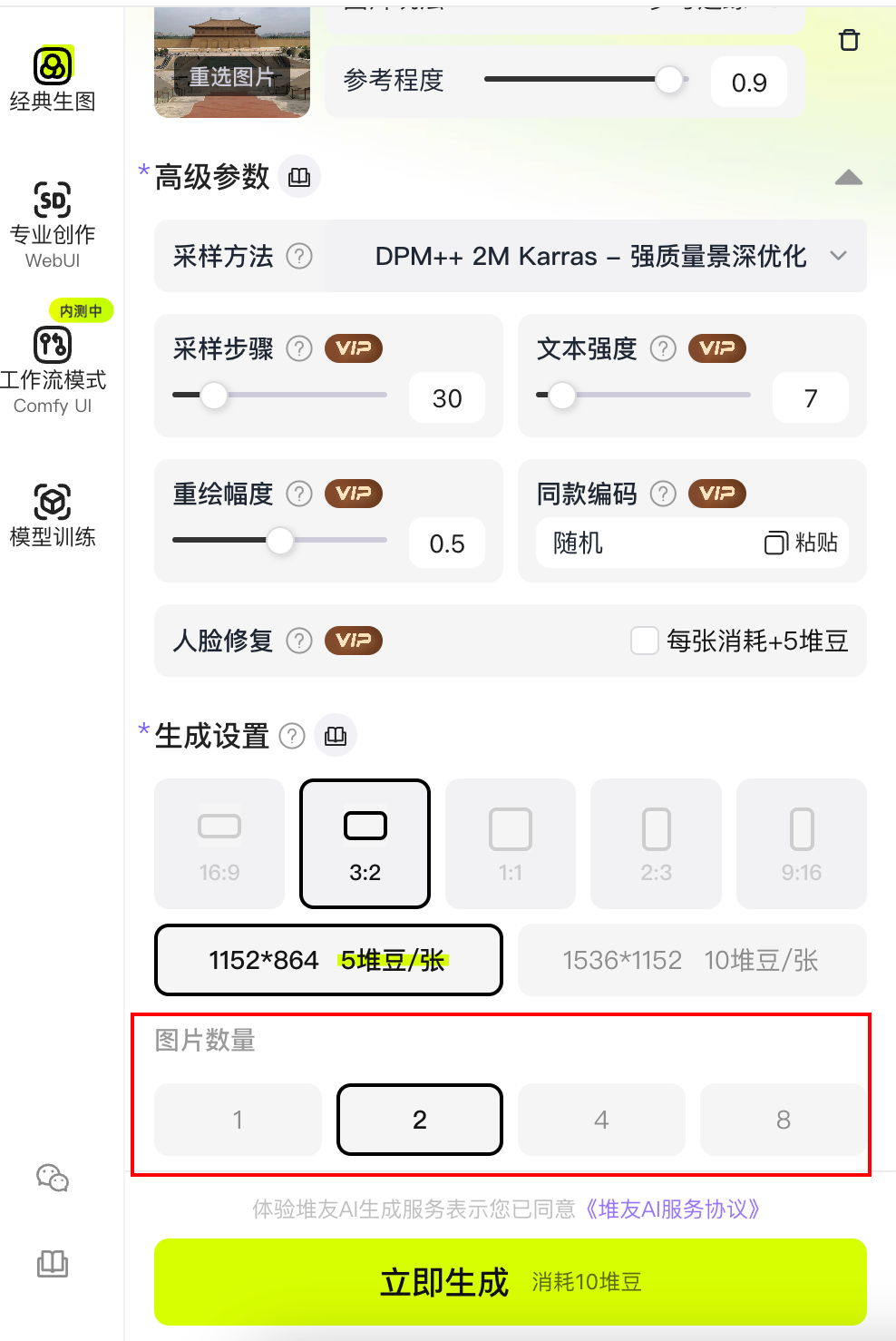
Task: Select the 9:16 aspect ratio
Action: 801,844
